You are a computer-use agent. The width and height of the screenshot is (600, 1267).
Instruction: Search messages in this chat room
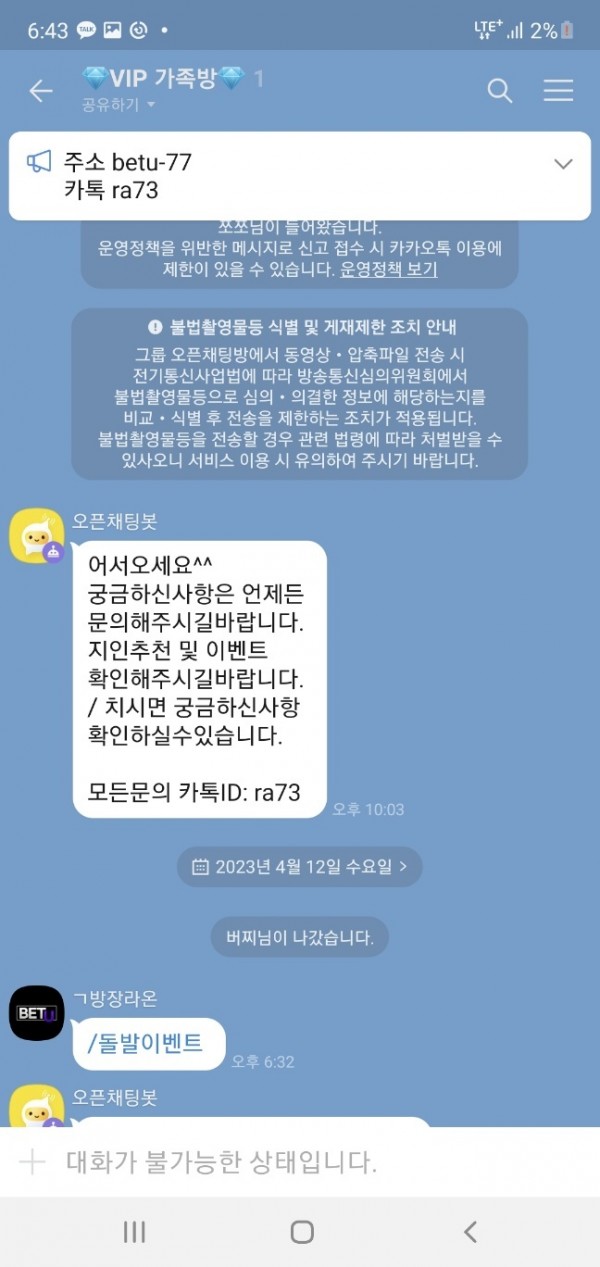499,91
